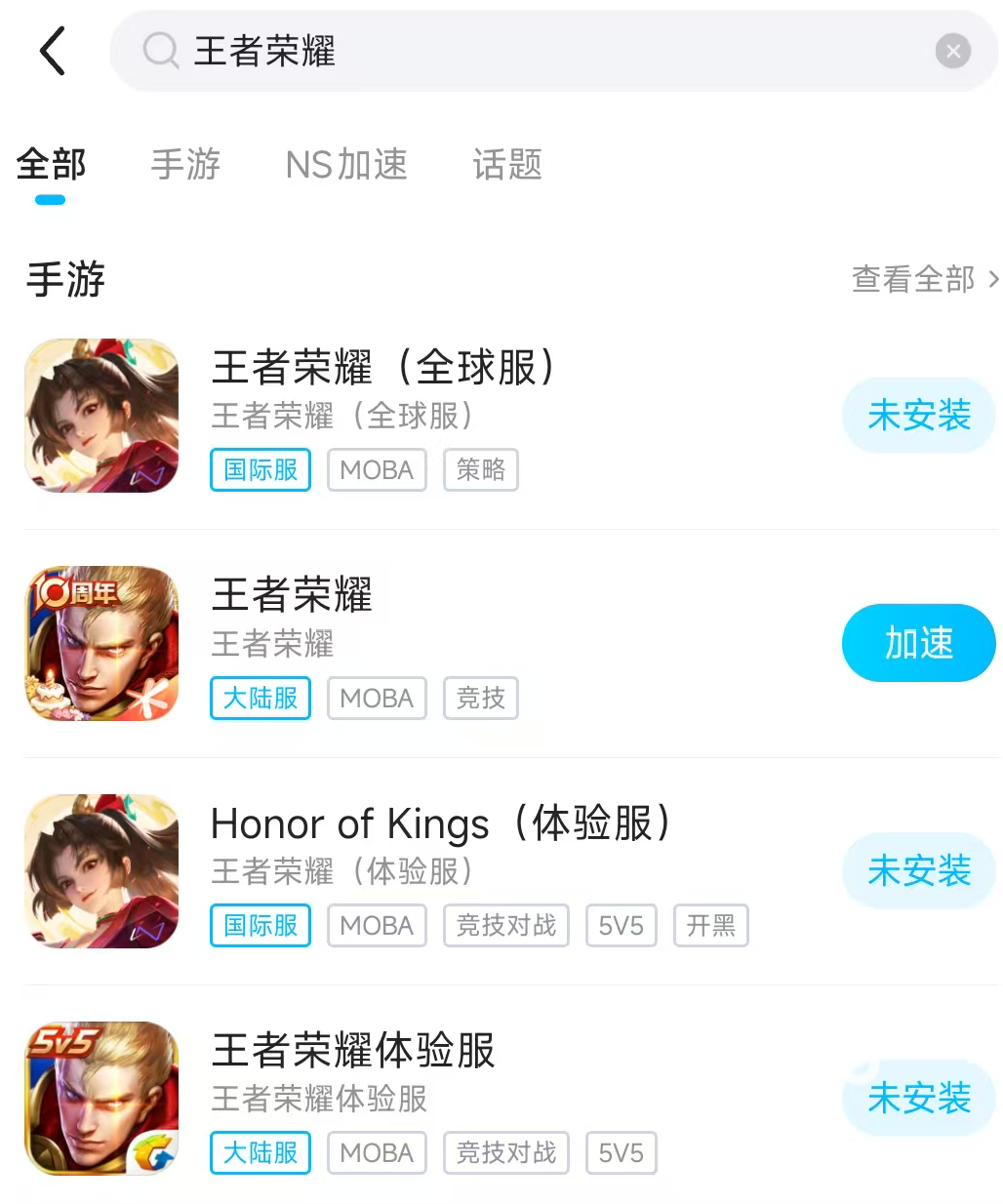Tap the search field containing 王者荣耀
Image resolution: width=1003 pixels, height=1204 pixels.
tap(527, 51)
